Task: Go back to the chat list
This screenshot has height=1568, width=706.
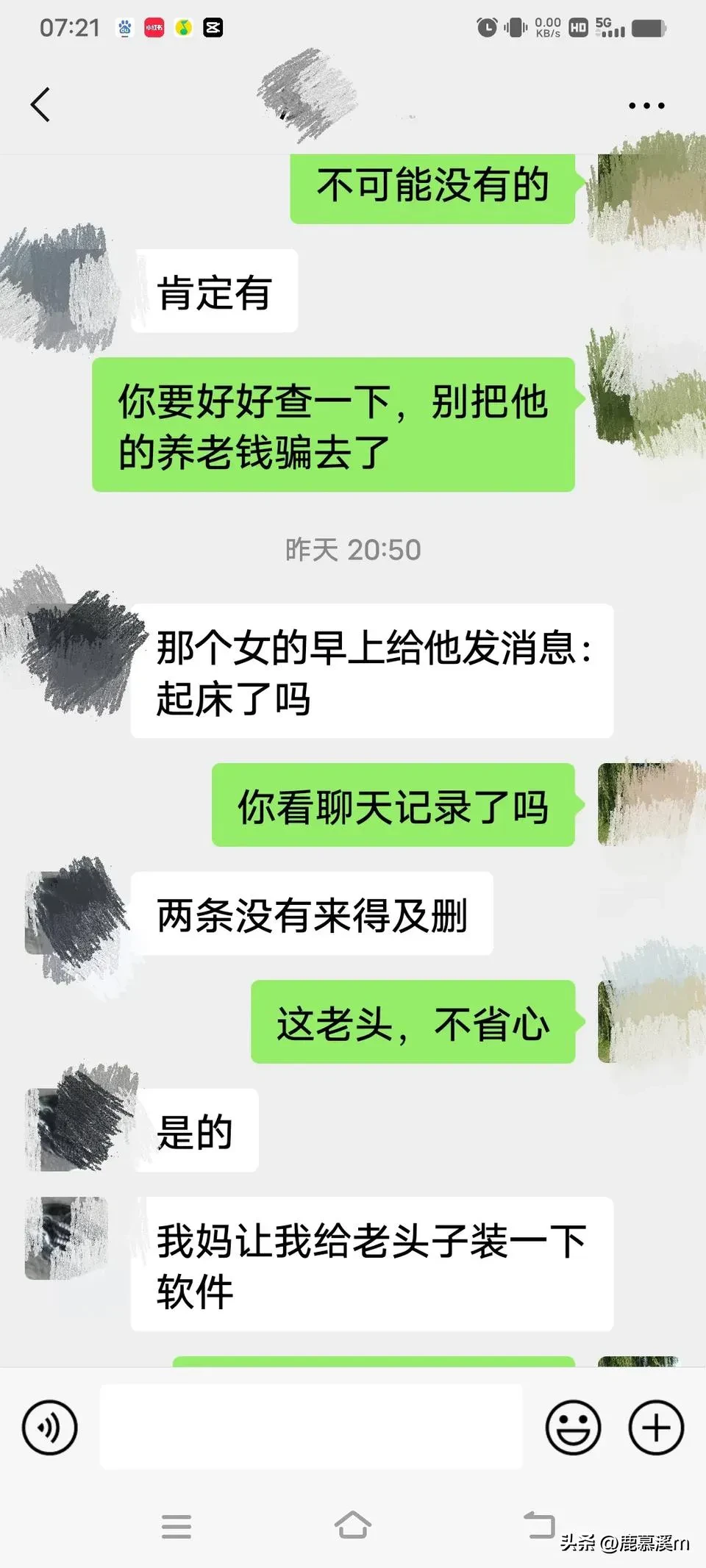Action: pos(41,105)
